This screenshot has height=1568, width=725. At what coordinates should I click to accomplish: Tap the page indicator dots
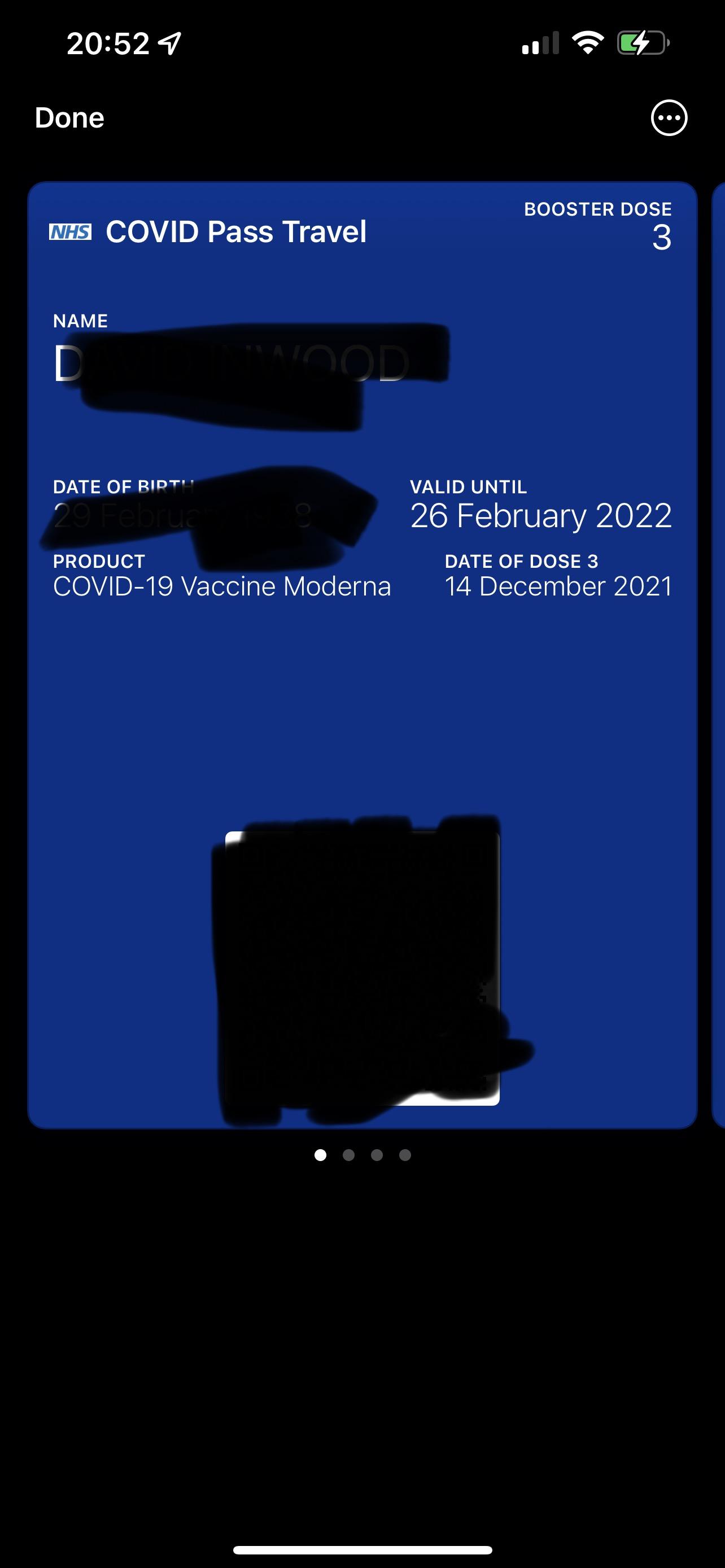coord(363,1155)
